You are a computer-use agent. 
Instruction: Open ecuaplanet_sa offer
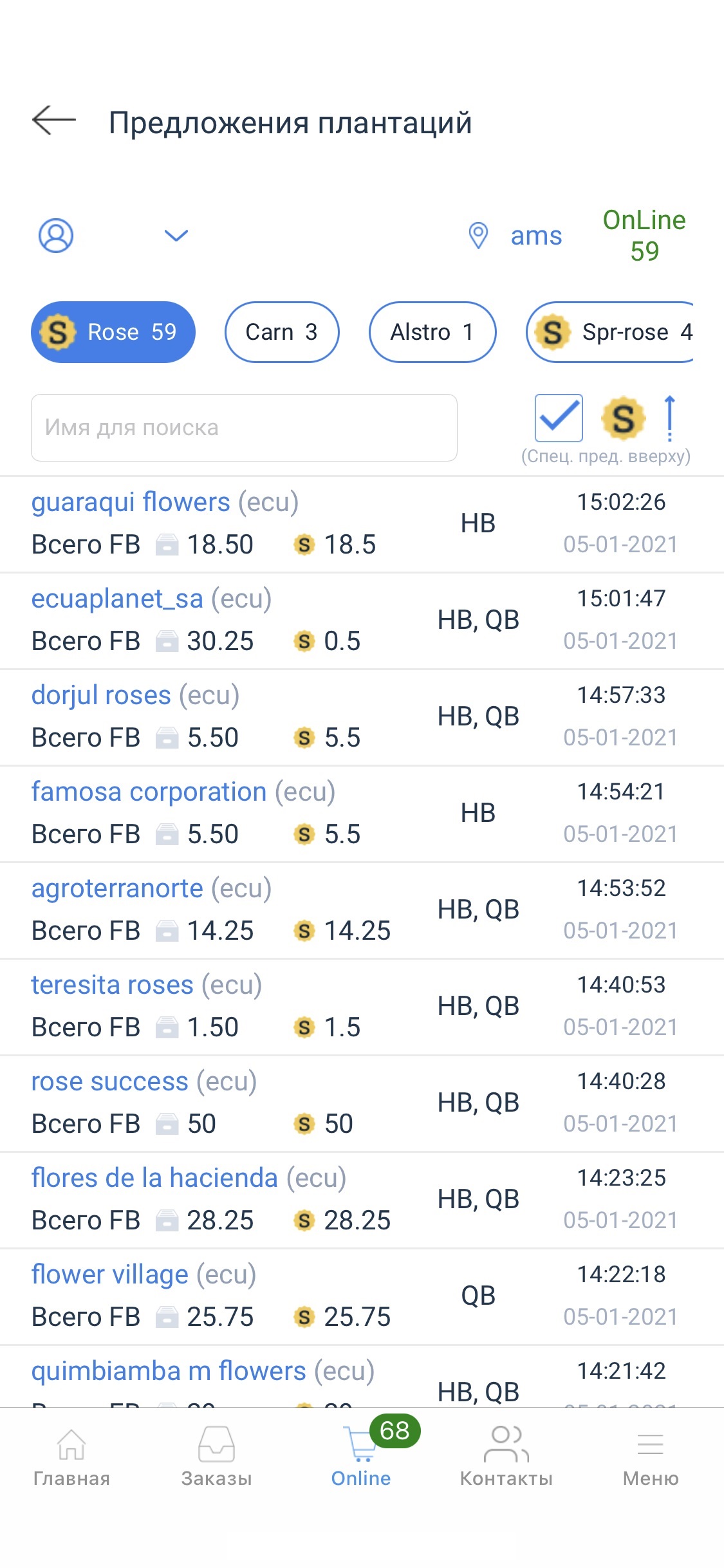pyautogui.click(x=362, y=621)
